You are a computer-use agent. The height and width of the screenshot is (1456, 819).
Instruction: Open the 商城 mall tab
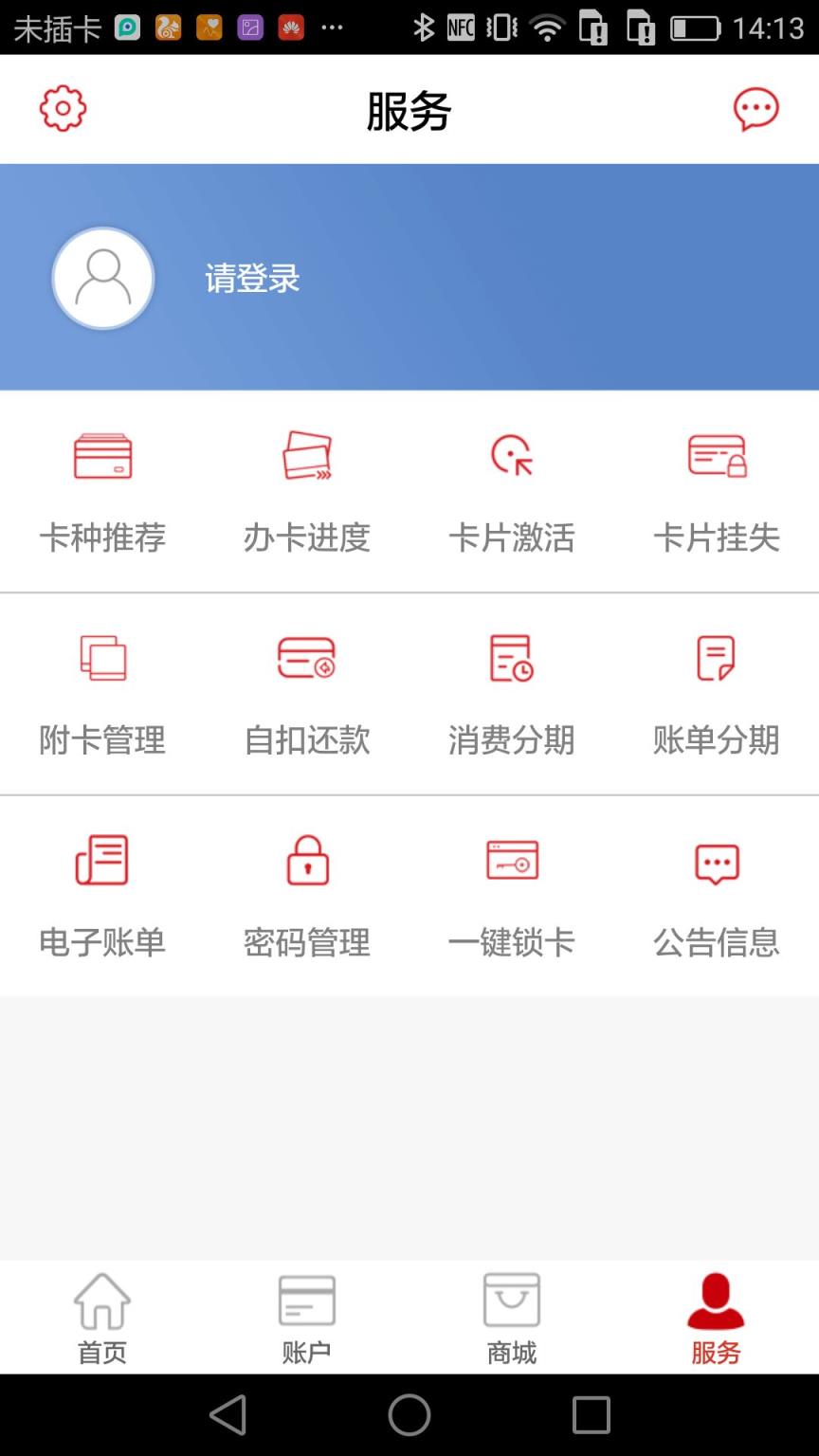512,1318
